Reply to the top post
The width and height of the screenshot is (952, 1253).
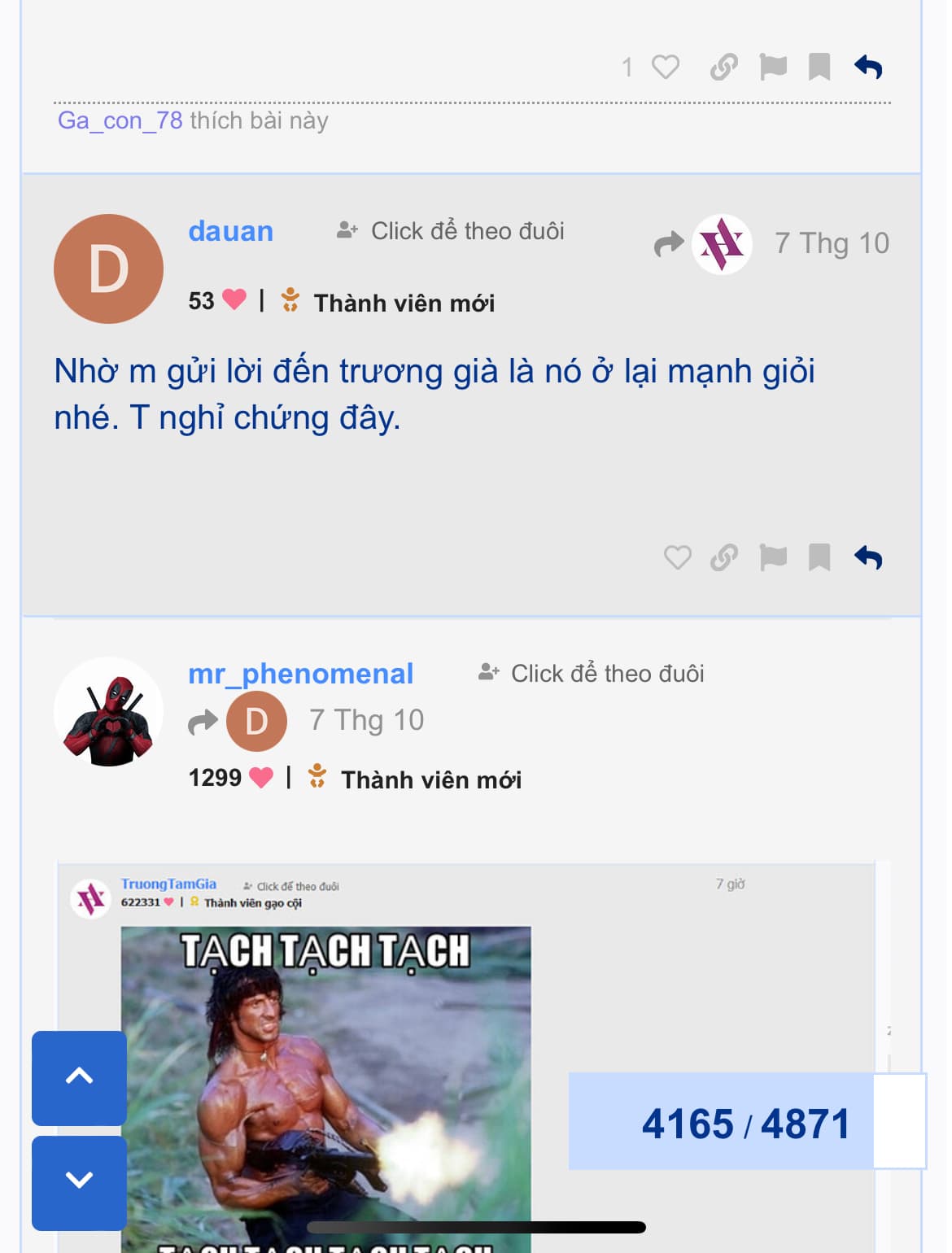point(868,67)
